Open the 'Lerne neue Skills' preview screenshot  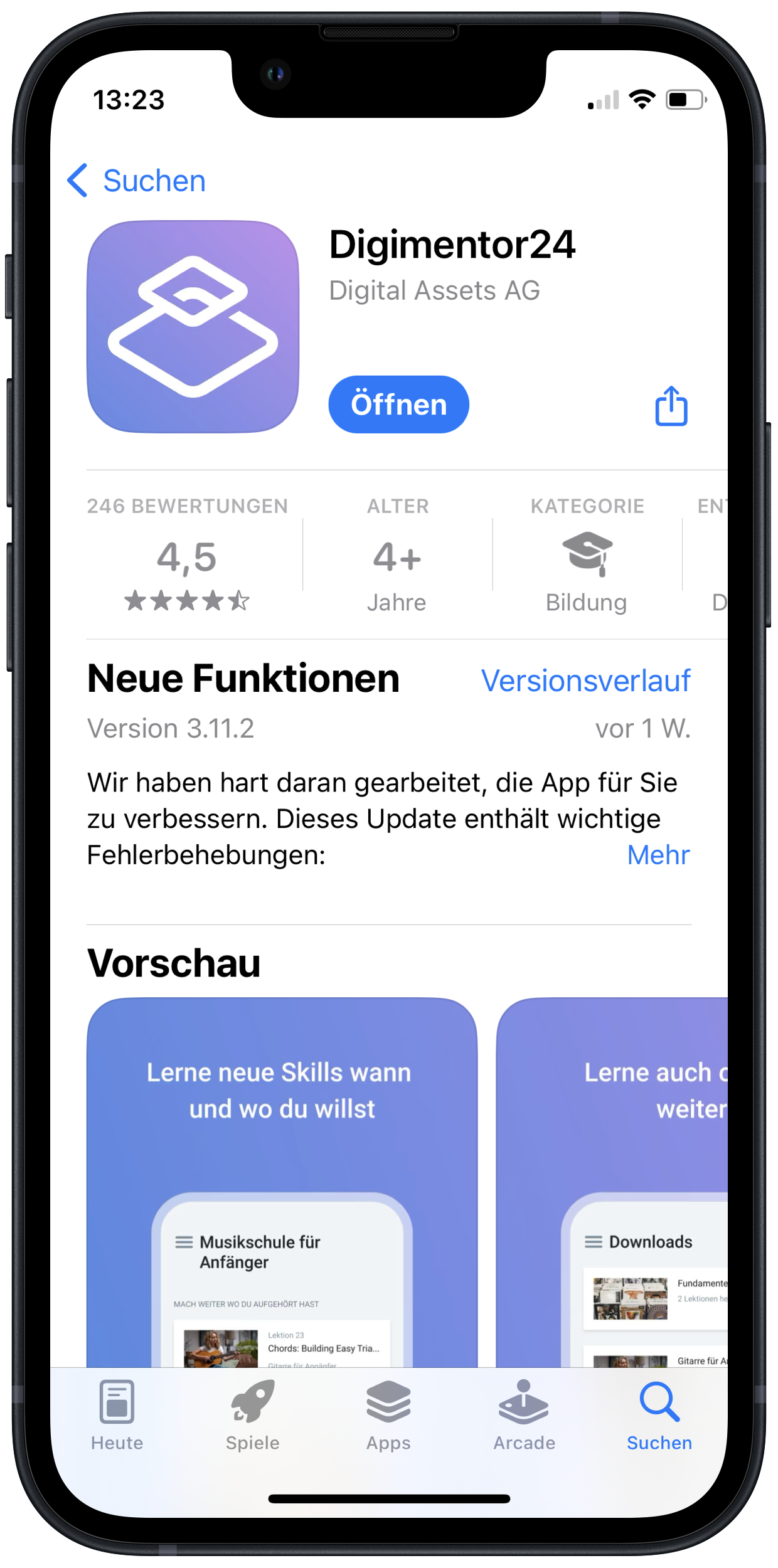(282, 1179)
